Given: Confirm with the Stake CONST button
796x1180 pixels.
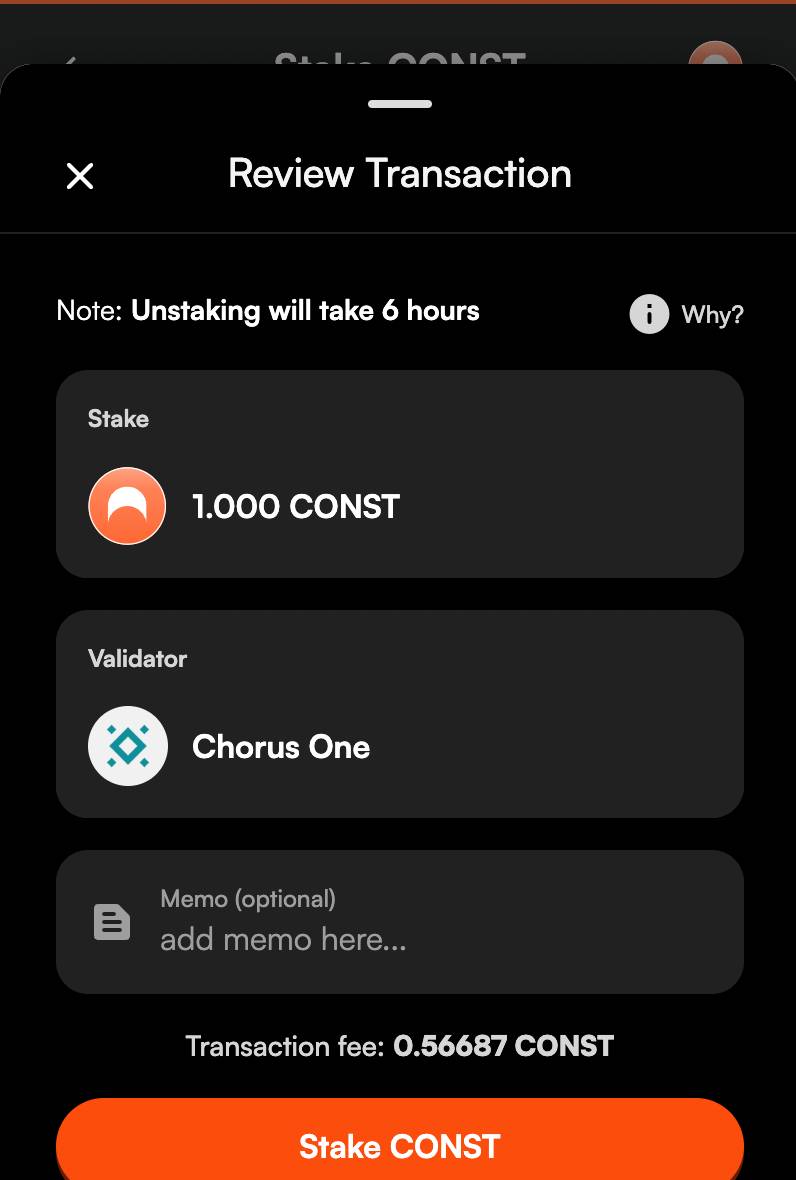Looking at the screenshot, I should tap(400, 1145).
